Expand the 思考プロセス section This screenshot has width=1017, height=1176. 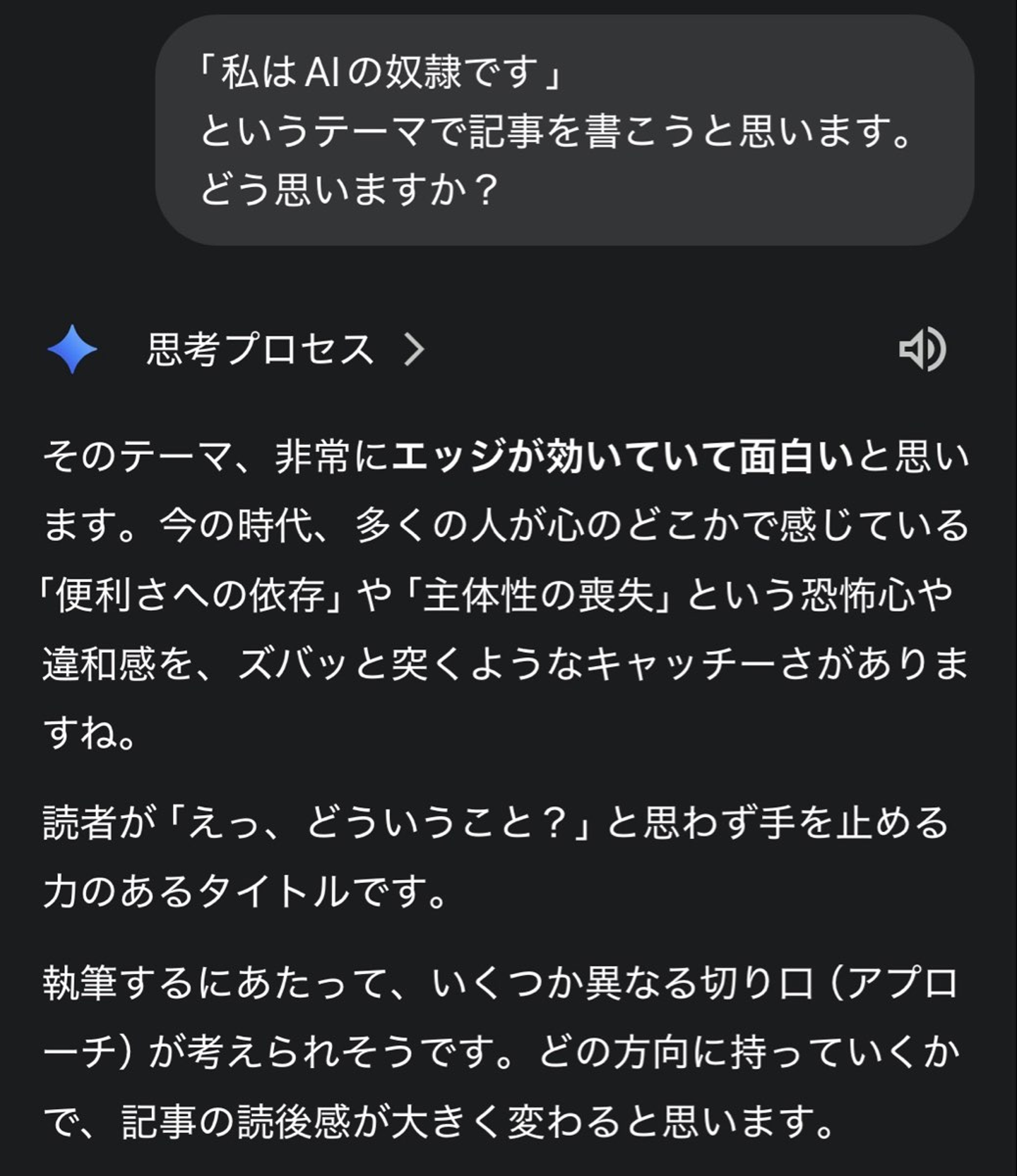(x=285, y=349)
